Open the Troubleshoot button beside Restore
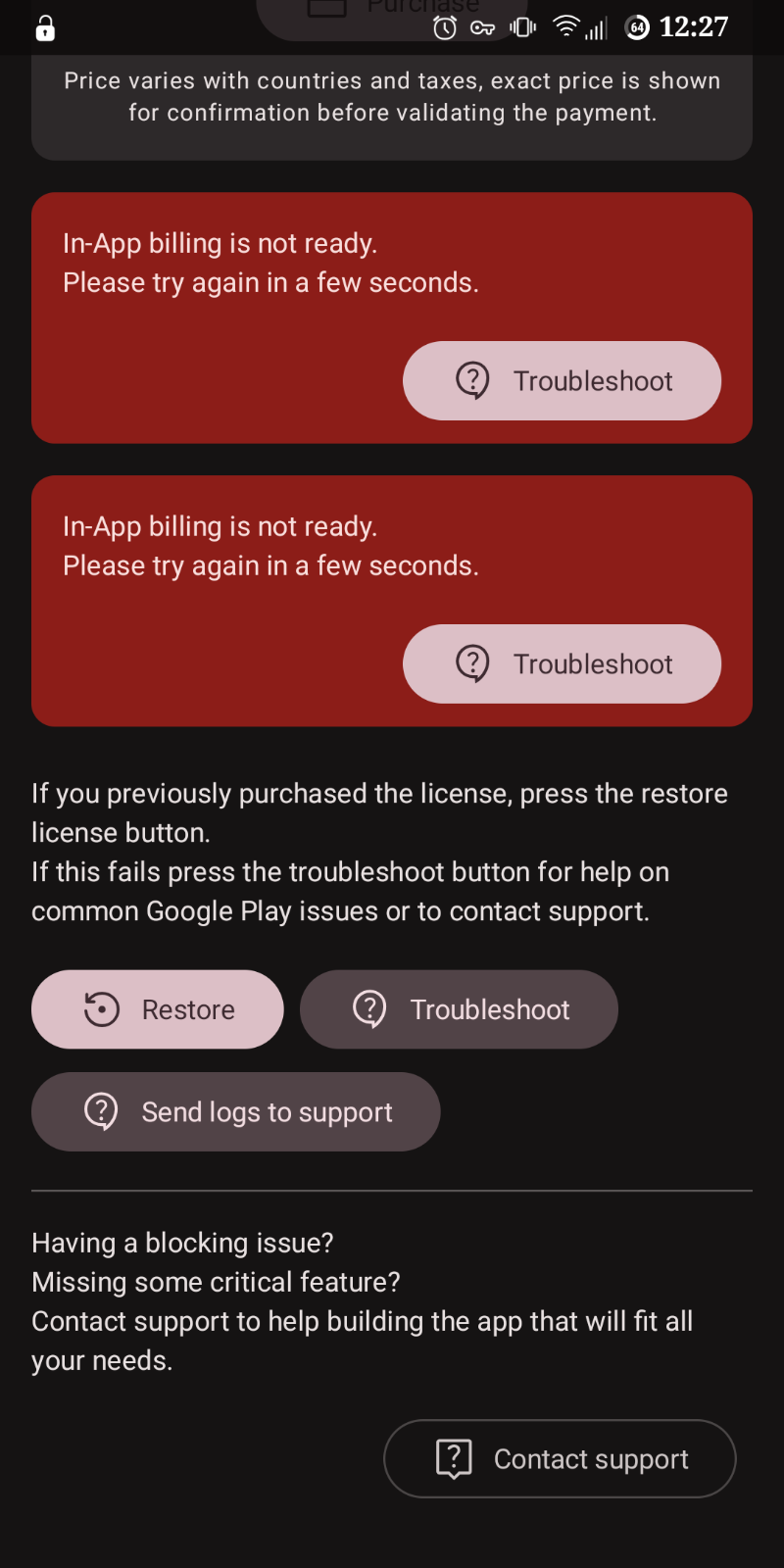784x1568 pixels. click(x=459, y=1009)
